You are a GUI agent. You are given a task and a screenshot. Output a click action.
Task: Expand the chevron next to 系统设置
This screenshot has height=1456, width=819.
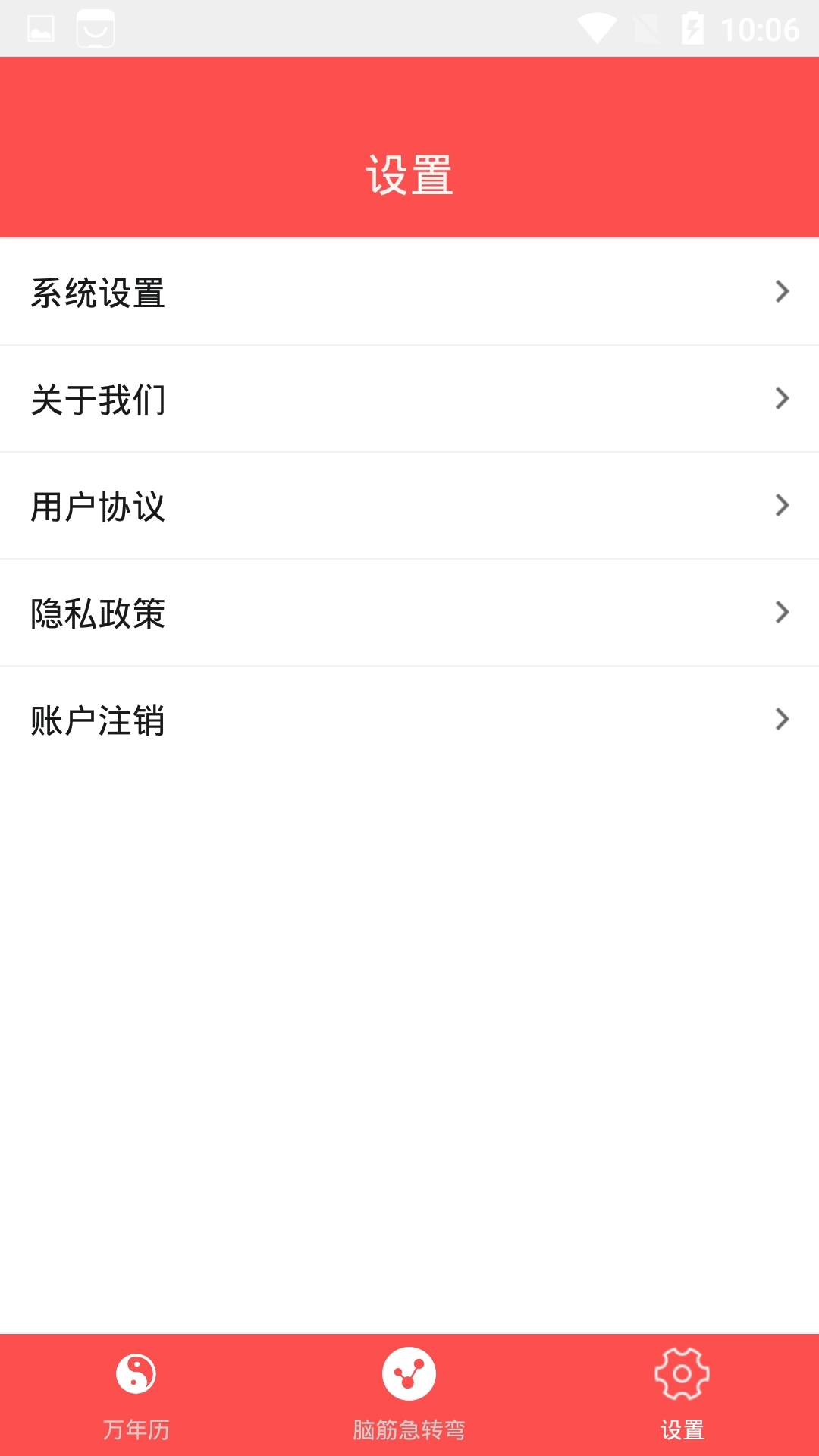pos(782,291)
